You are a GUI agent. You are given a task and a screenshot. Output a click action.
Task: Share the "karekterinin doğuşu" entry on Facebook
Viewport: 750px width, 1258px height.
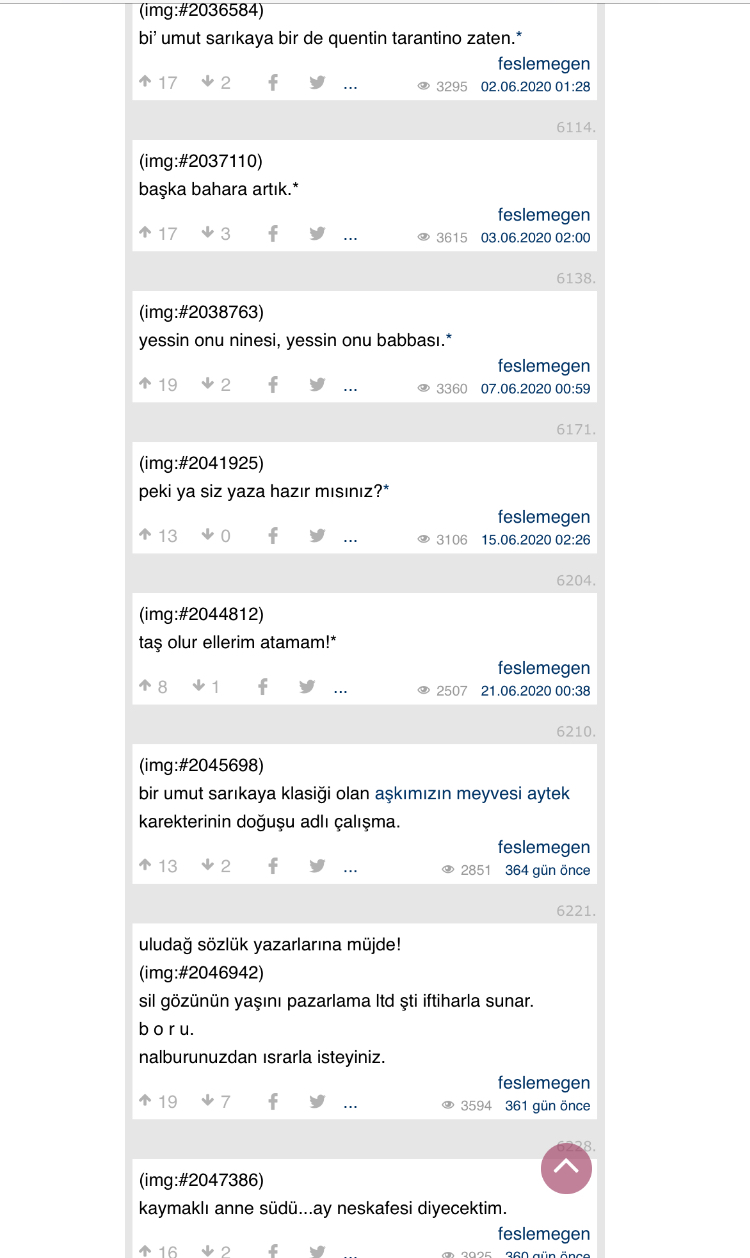272,866
